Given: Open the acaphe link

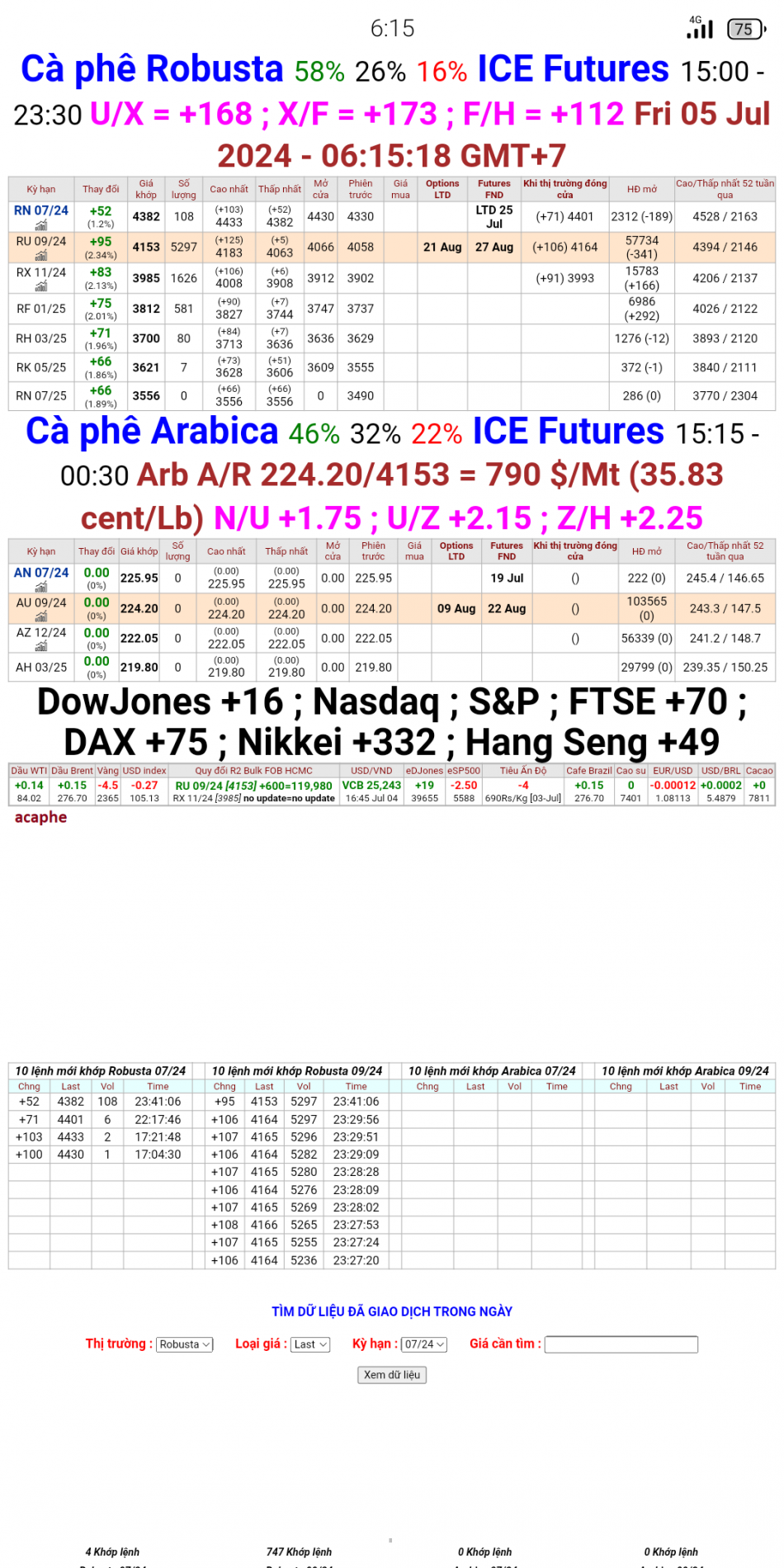Looking at the screenshot, I should tap(41, 817).
